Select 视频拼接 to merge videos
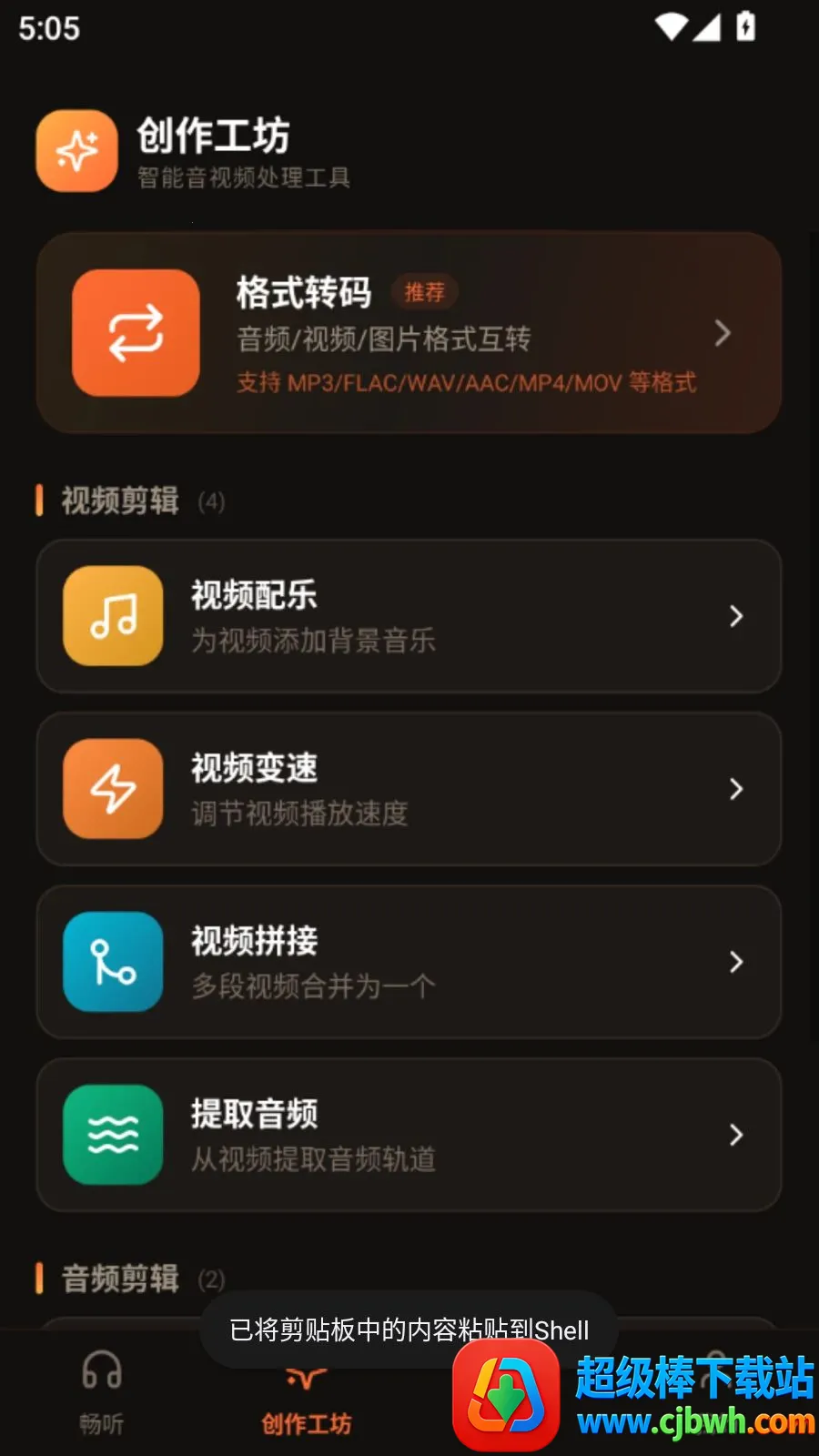 [409, 962]
